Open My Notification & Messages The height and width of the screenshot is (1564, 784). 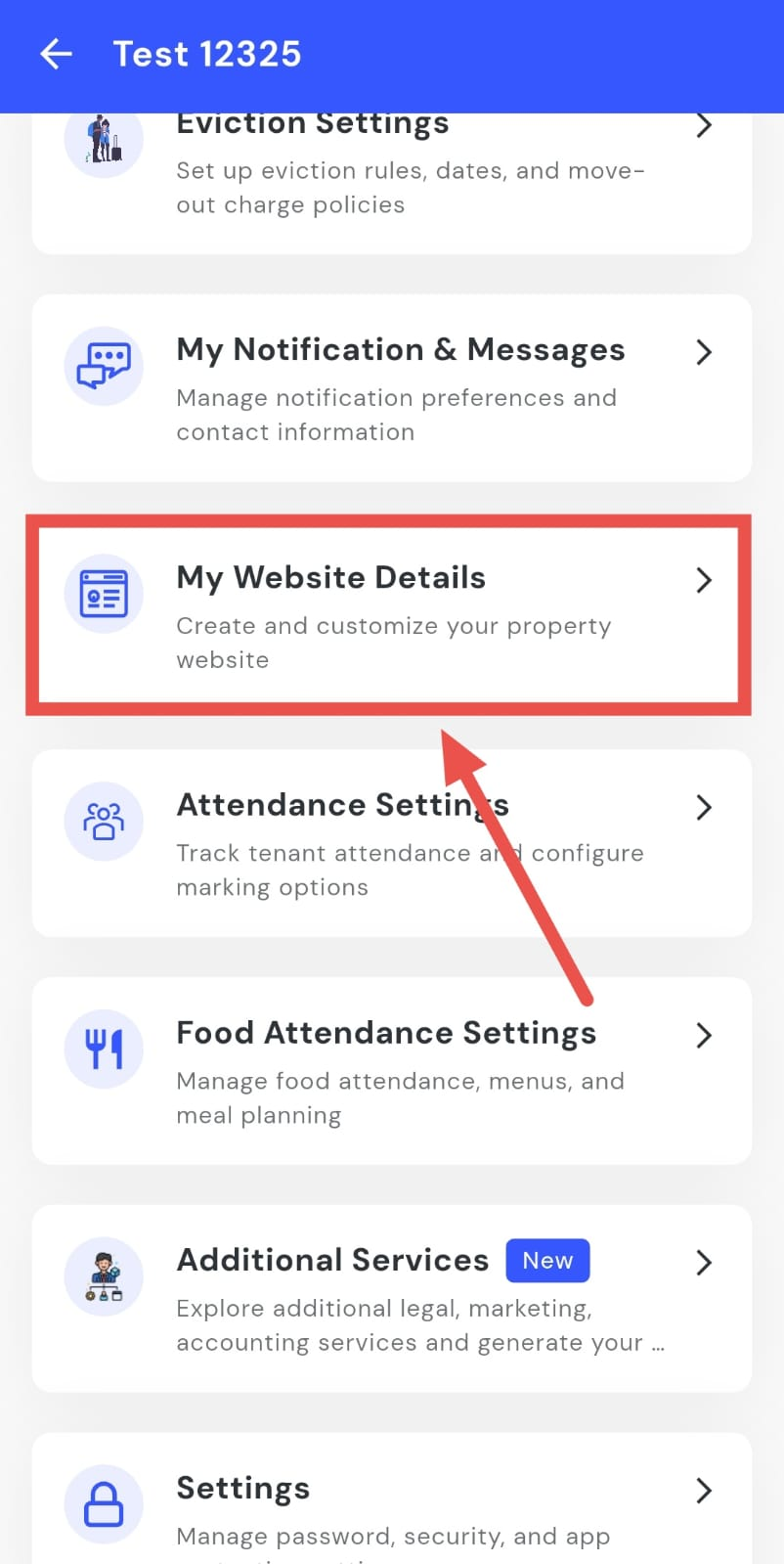pos(391,388)
